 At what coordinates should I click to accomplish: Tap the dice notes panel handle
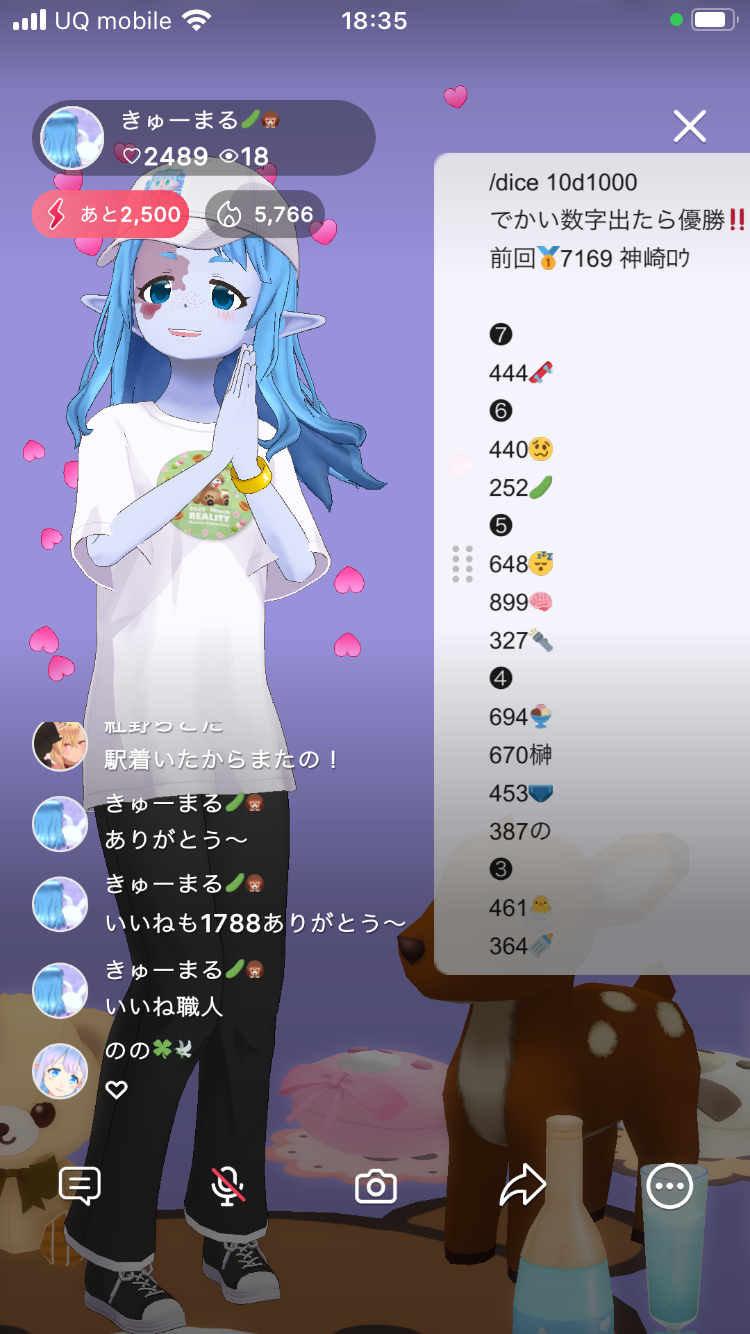[x=462, y=564]
